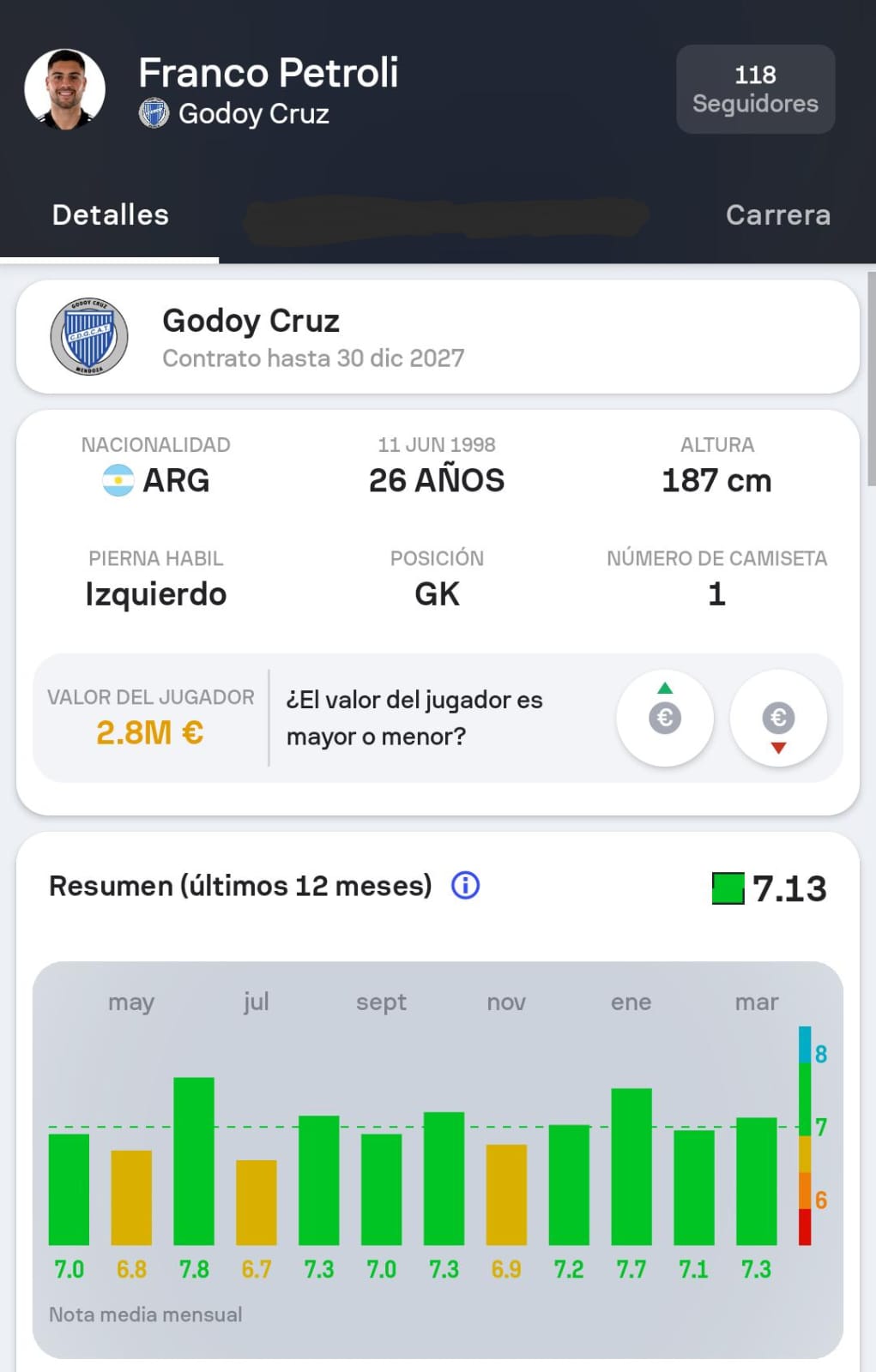Viewport: 876px width, 1372px height.
Task: Open Godoy Cruz team link under player name
Action: click(x=252, y=114)
